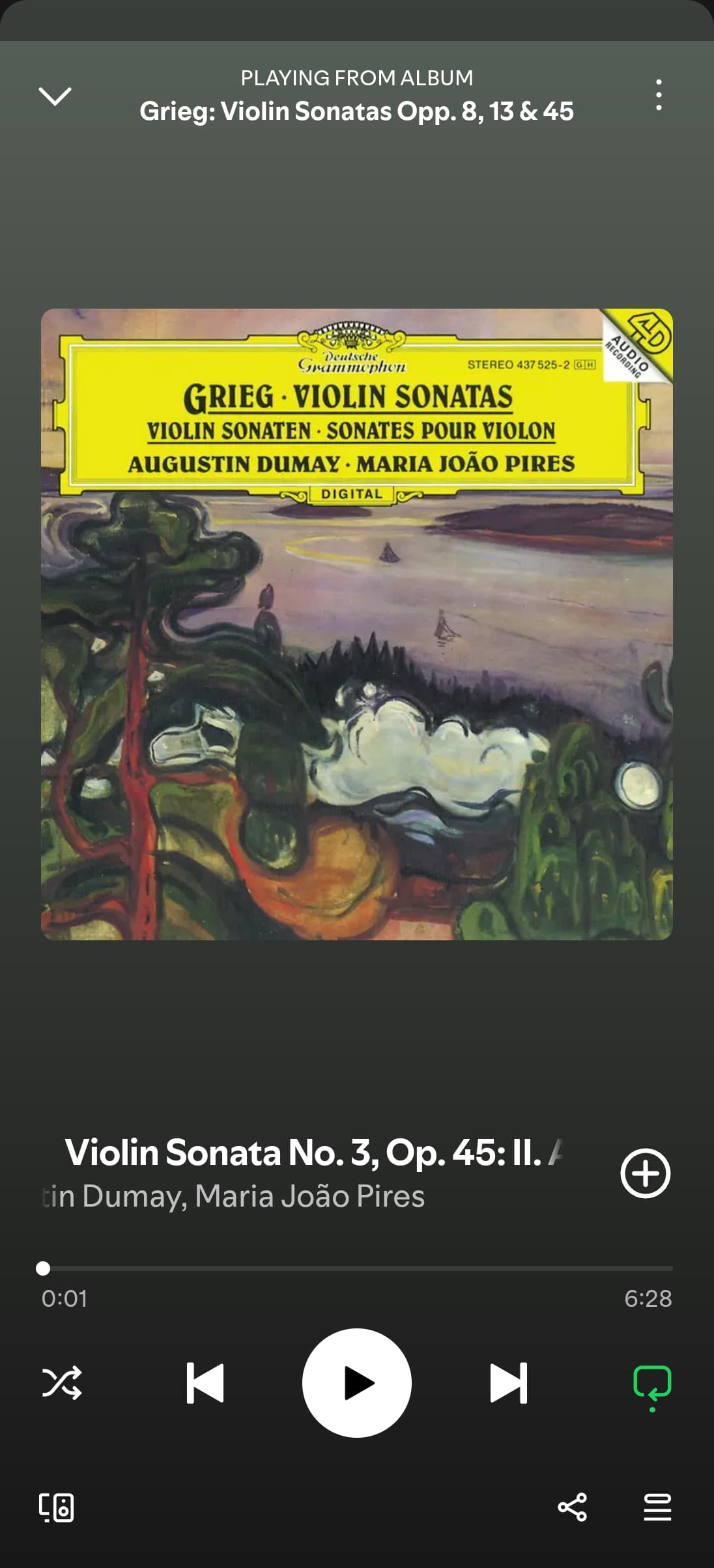
Task: Collapse the now playing screen
Action: tap(55, 96)
